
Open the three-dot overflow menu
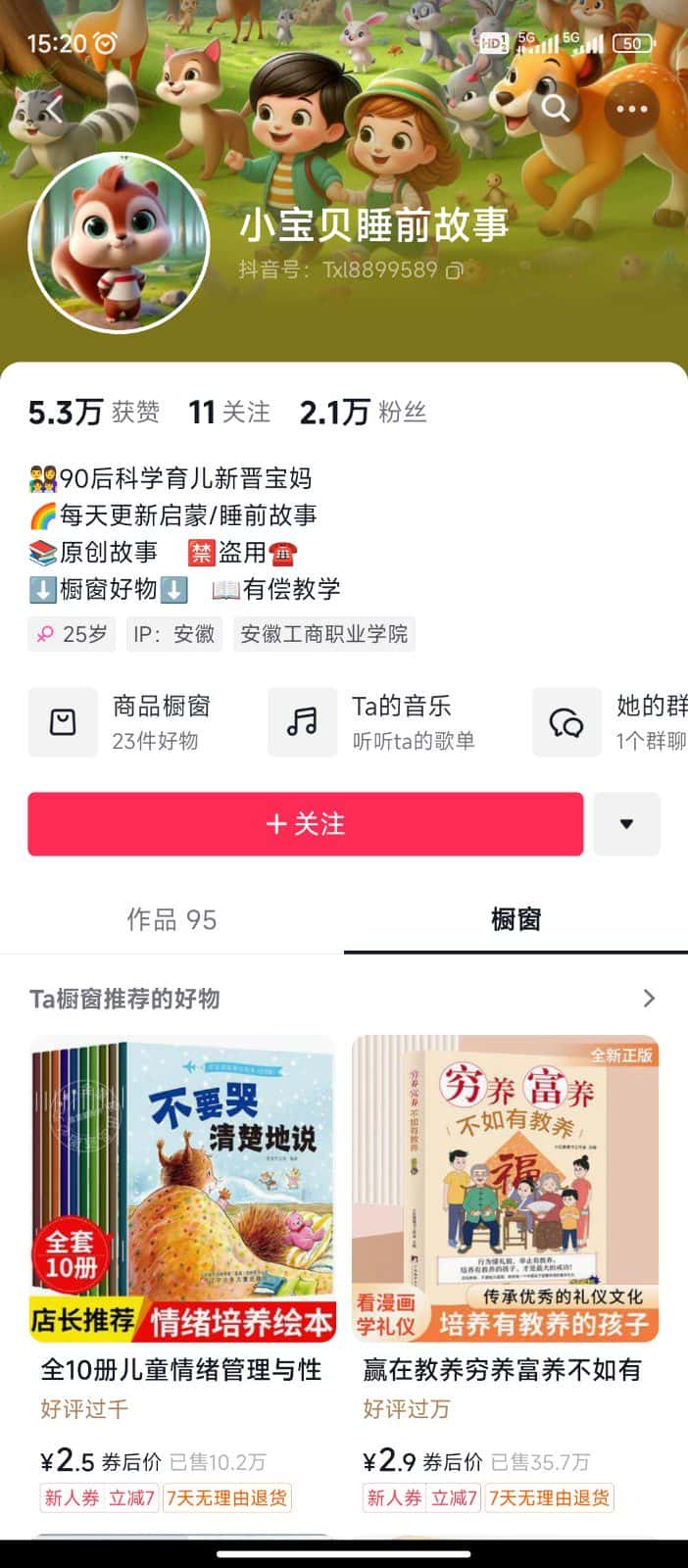(631, 108)
